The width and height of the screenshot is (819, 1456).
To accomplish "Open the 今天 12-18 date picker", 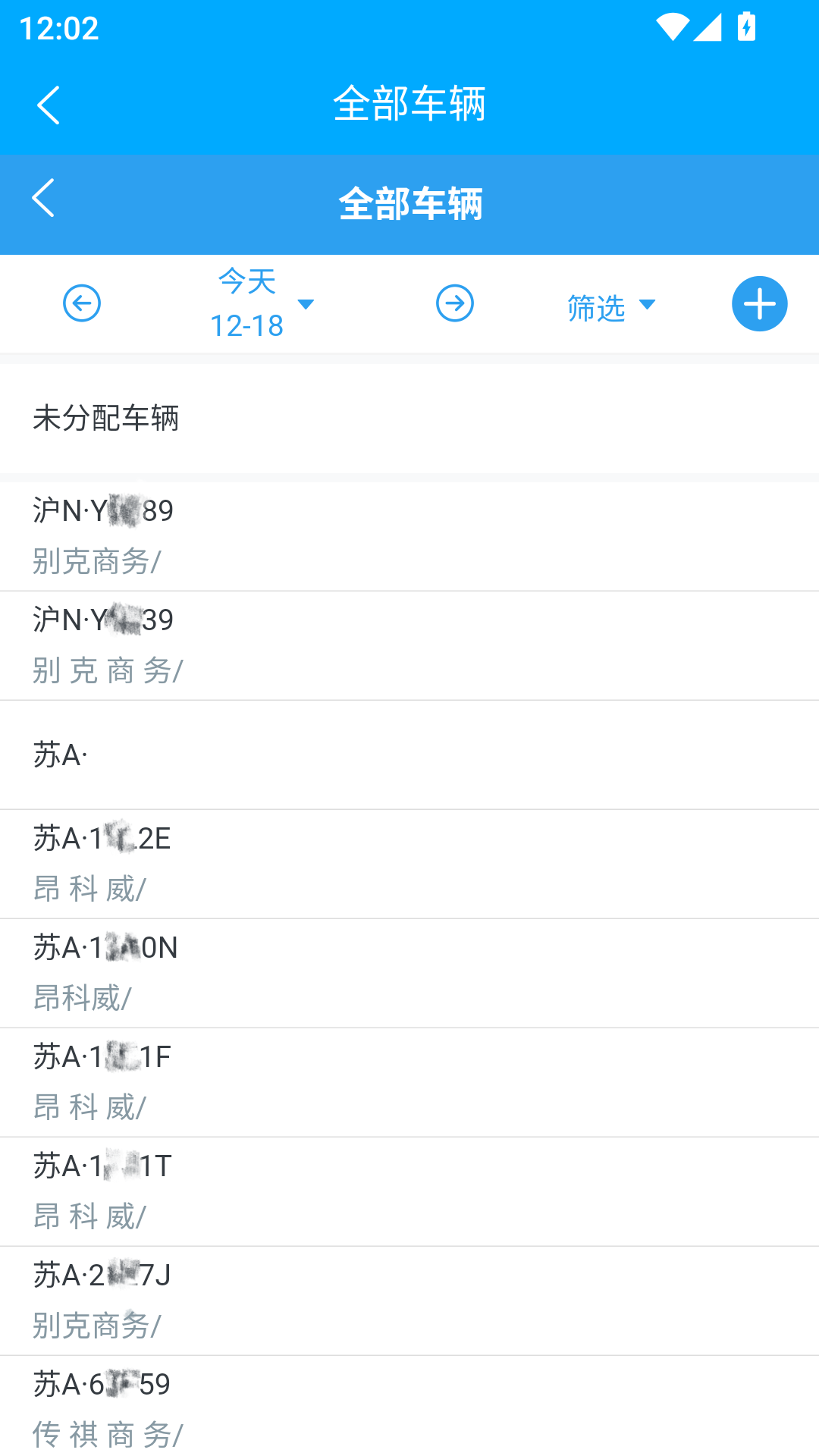I will tap(262, 303).
